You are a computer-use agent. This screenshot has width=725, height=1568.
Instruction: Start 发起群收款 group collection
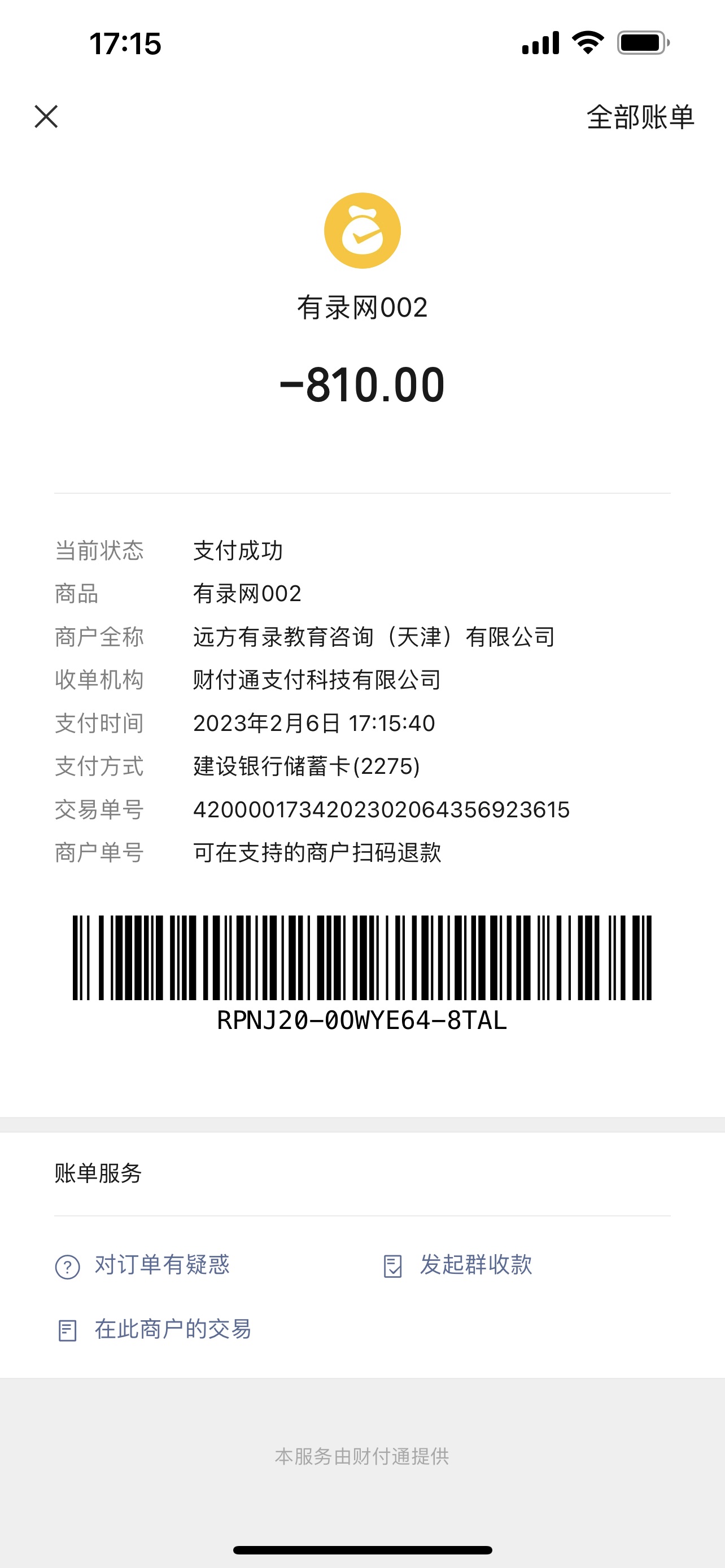click(x=458, y=1265)
